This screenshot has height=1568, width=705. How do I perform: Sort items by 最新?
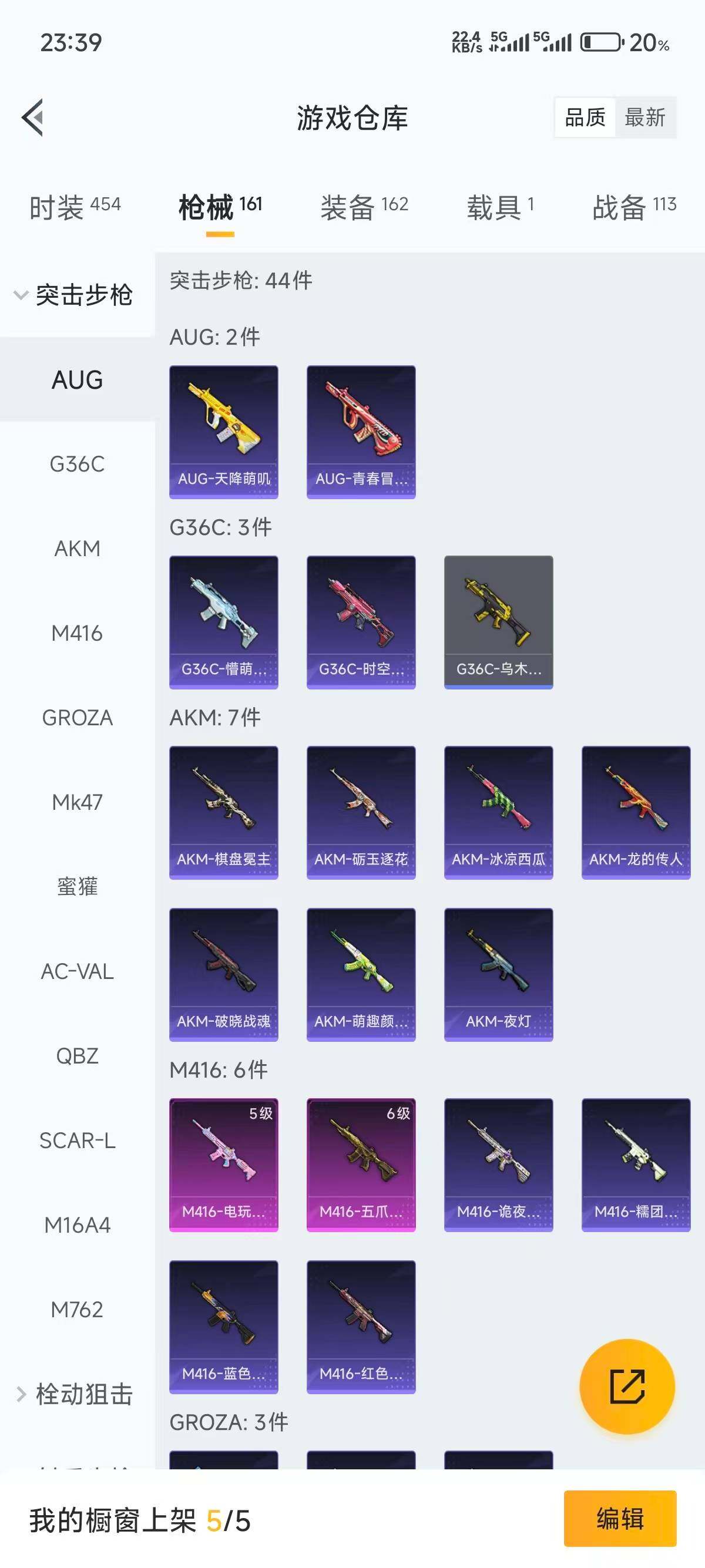click(644, 117)
